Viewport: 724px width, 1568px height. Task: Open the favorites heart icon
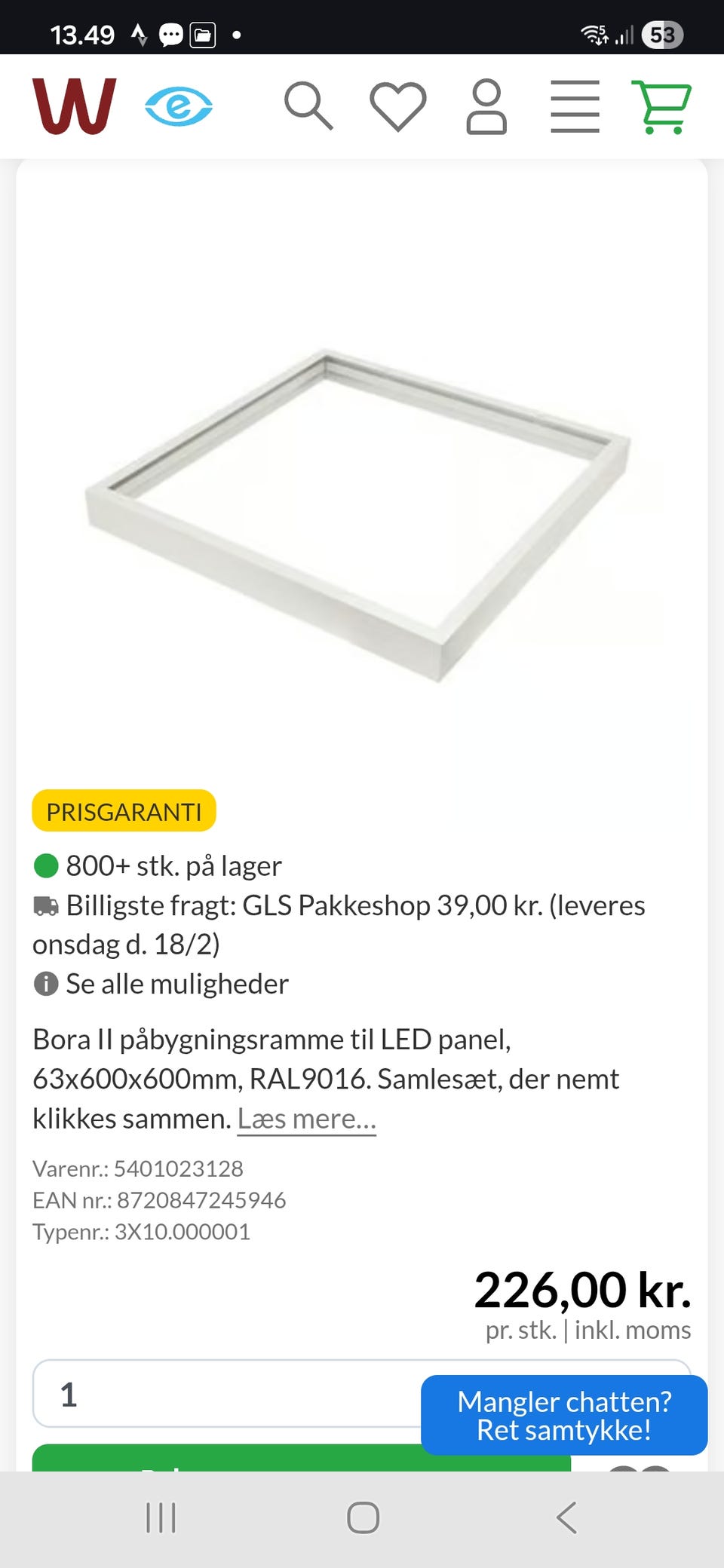(398, 107)
